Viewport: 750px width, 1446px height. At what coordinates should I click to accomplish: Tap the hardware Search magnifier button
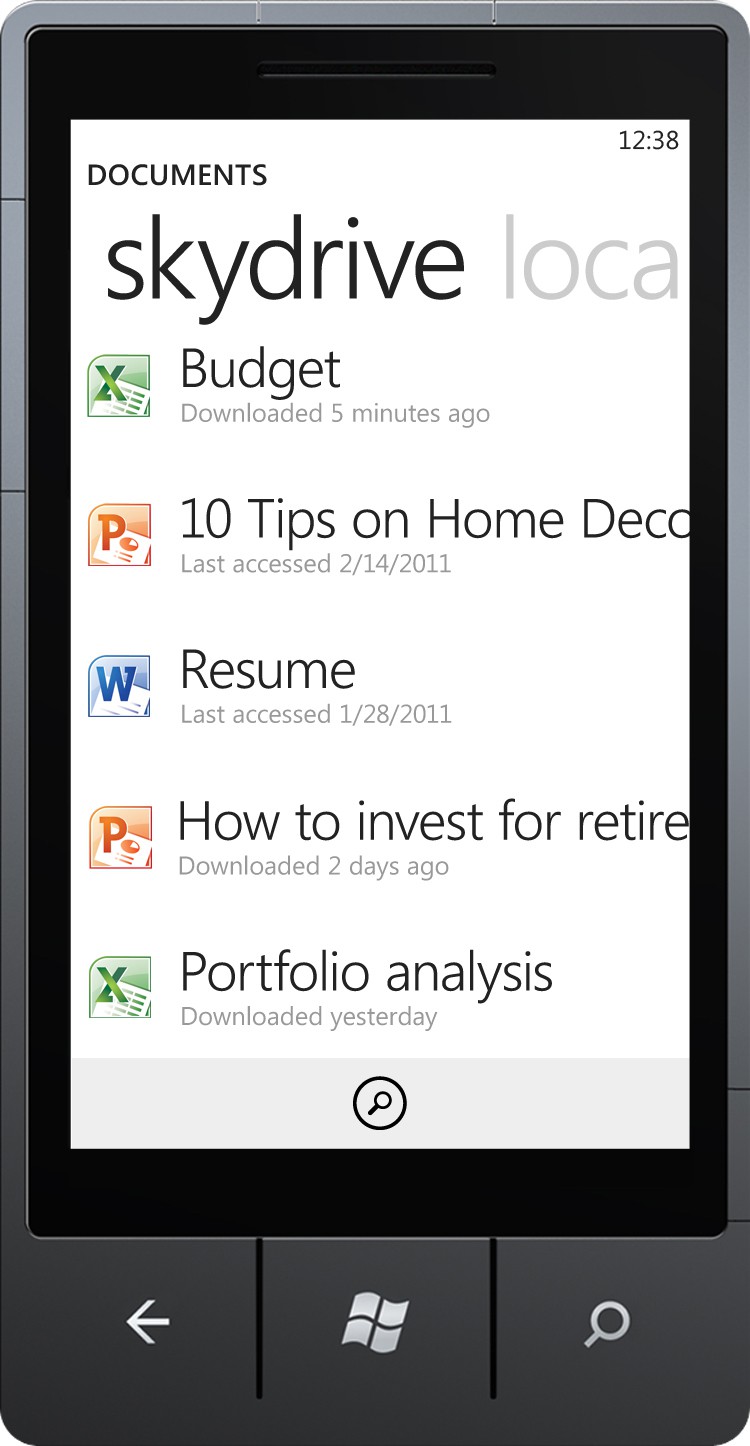click(604, 1324)
